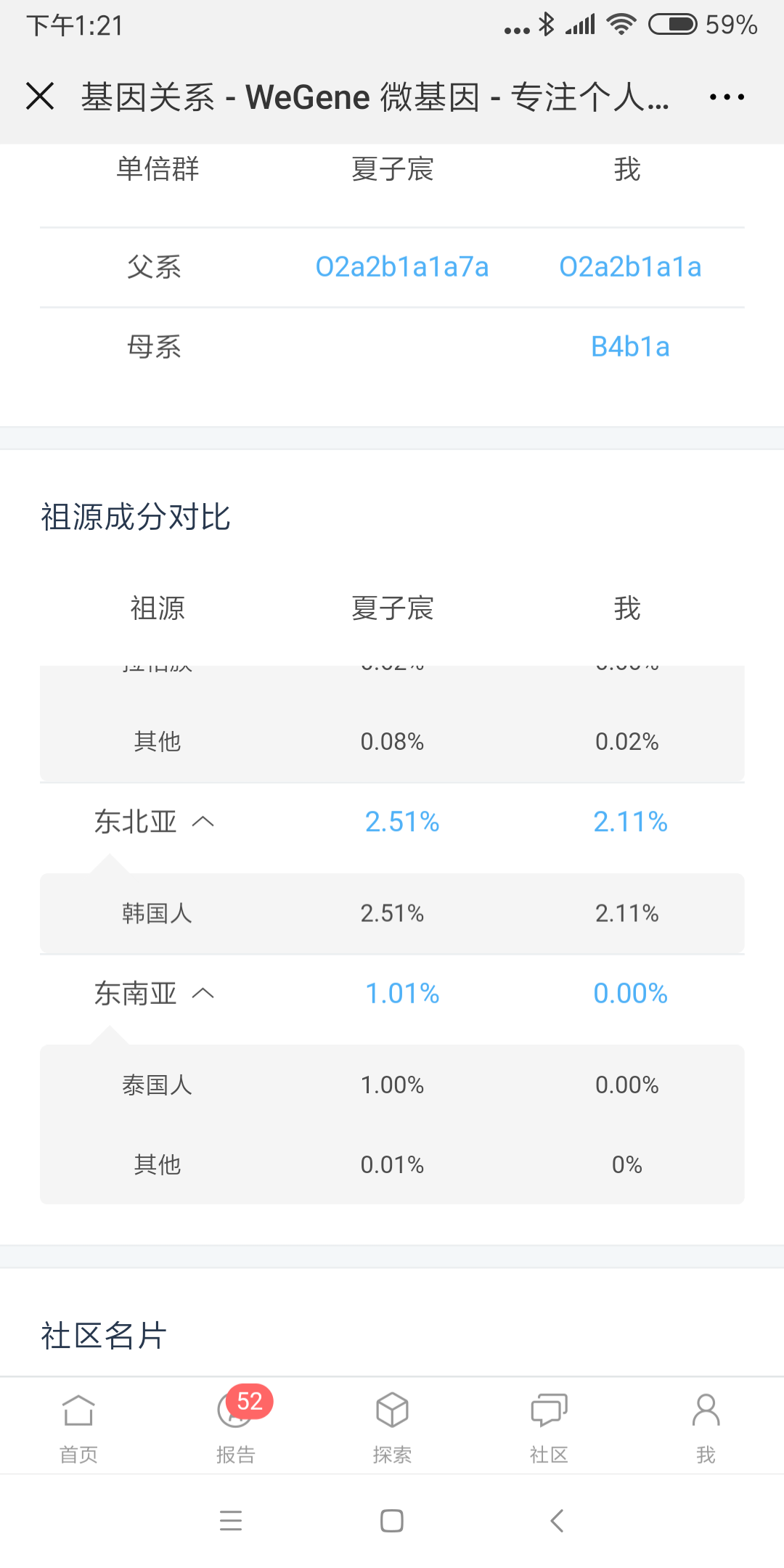Open my paternal haplogroup O2a2b1a1a
784x1568 pixels.
pyautogui.click(x=630, y=267)
